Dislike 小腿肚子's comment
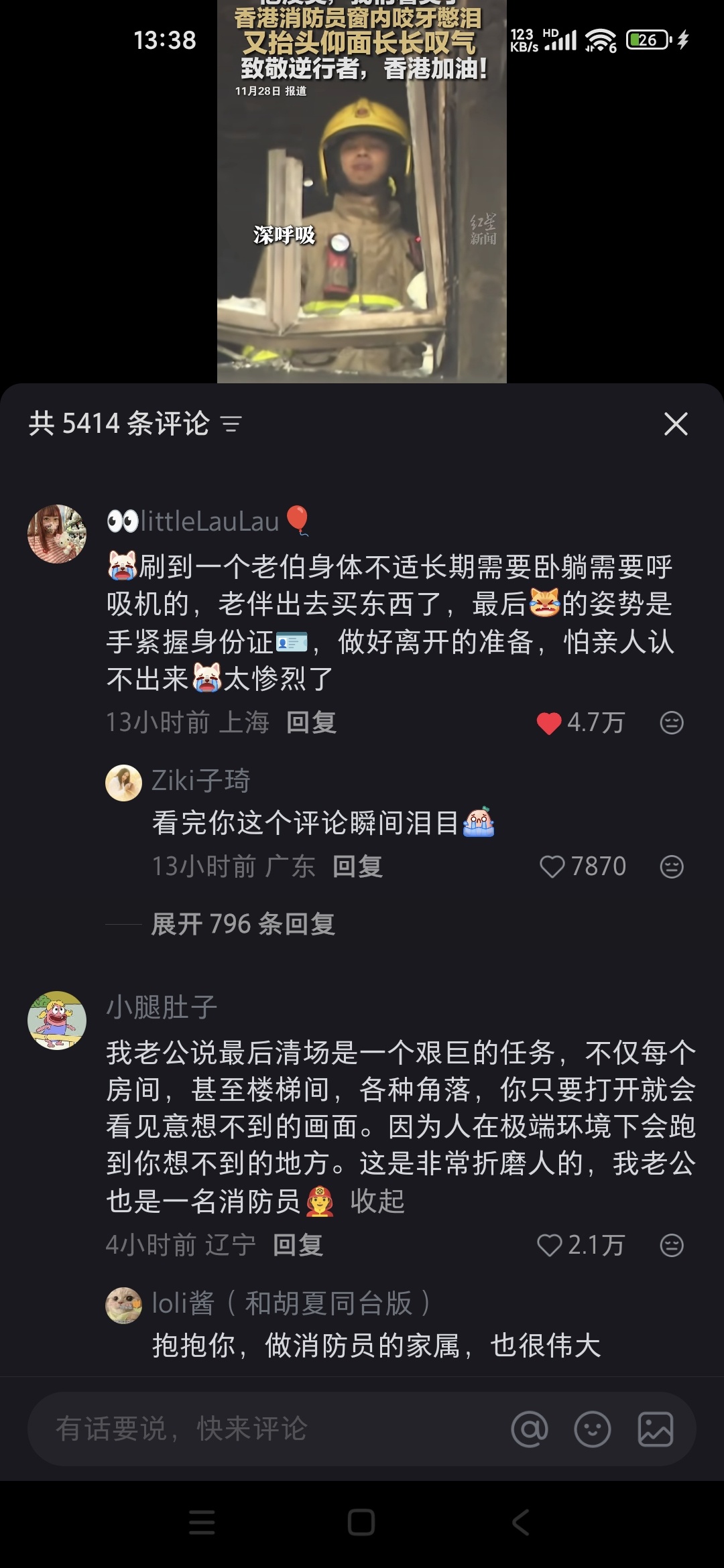 [671, 1246]
